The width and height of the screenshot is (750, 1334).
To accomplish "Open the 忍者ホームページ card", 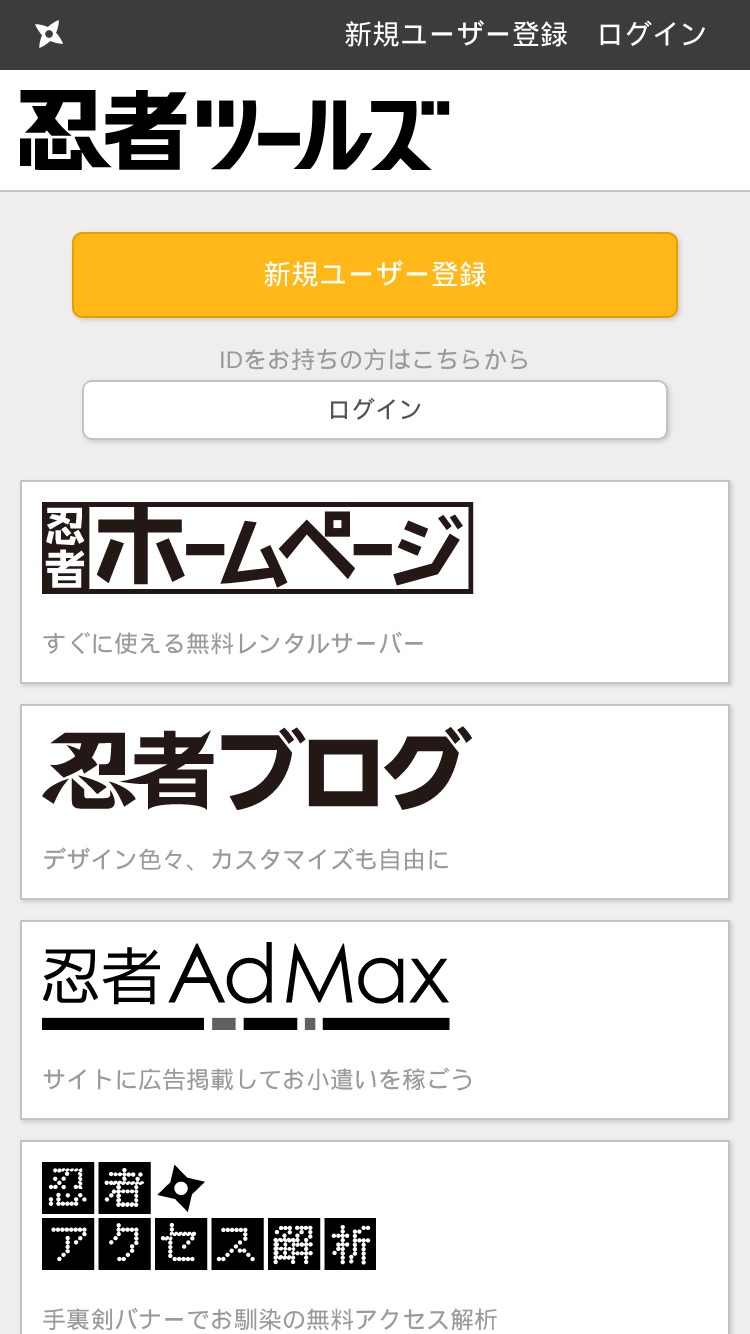I will 375,582.
